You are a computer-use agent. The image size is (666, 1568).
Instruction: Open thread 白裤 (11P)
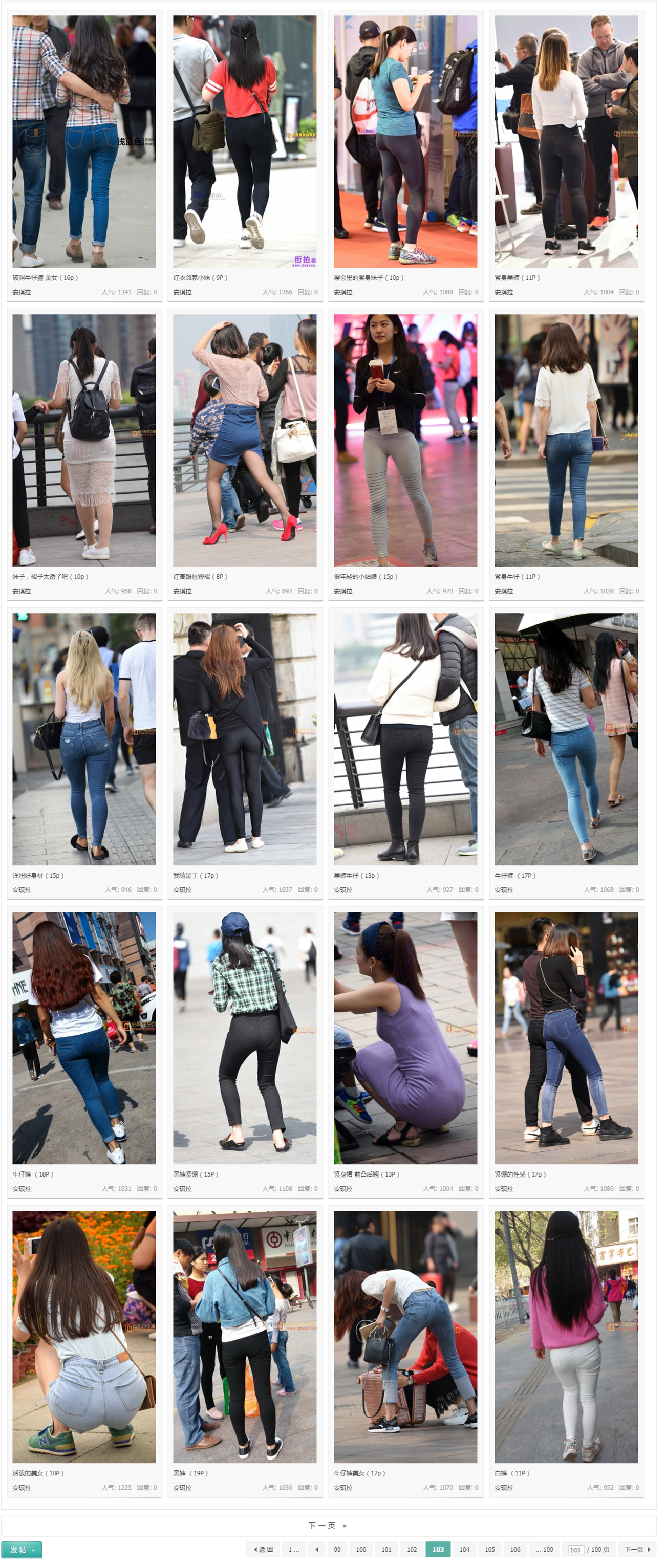(511, 1473)
